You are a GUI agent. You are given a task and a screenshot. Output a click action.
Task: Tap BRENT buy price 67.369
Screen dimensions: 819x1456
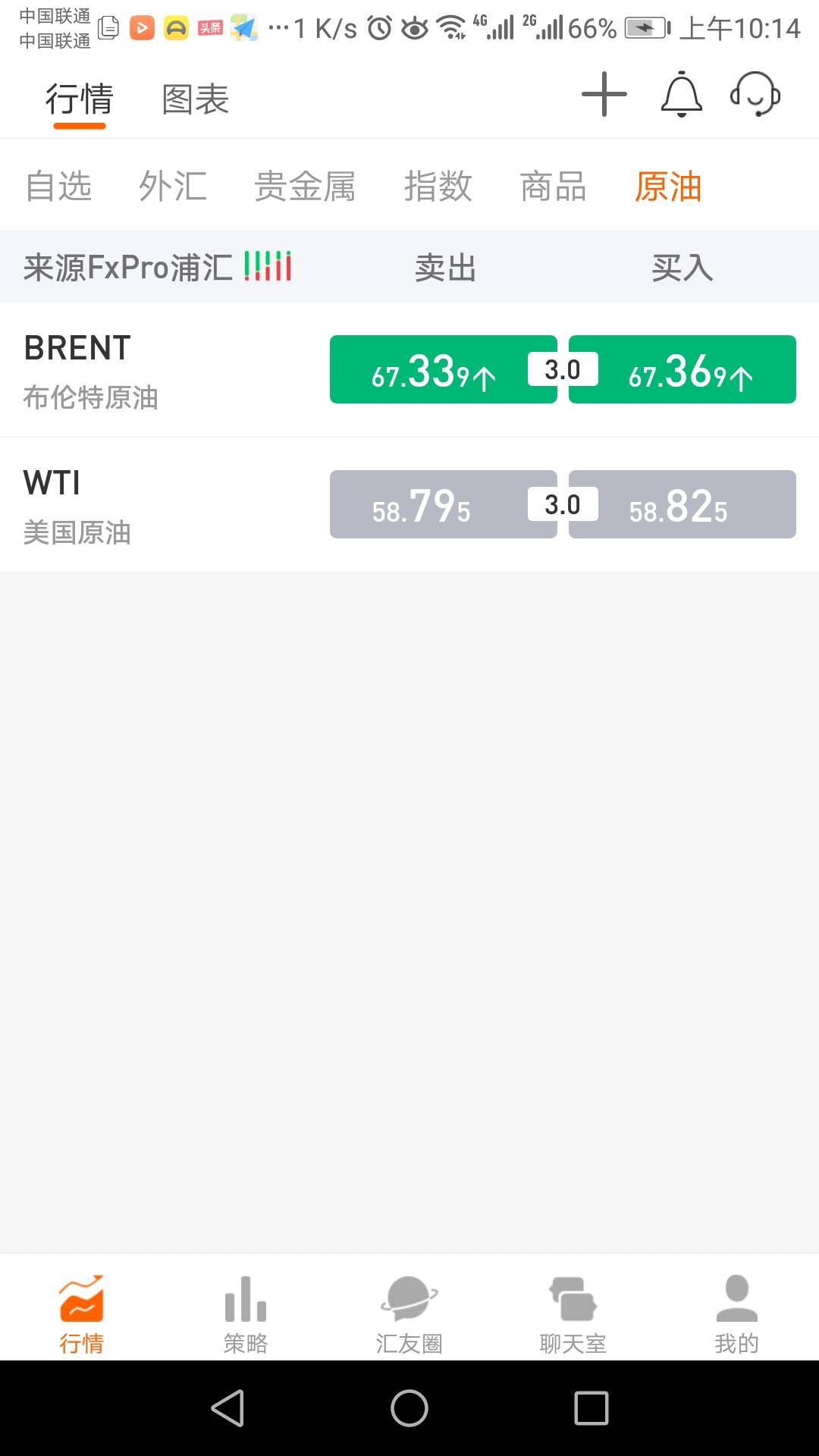point(682,369)
